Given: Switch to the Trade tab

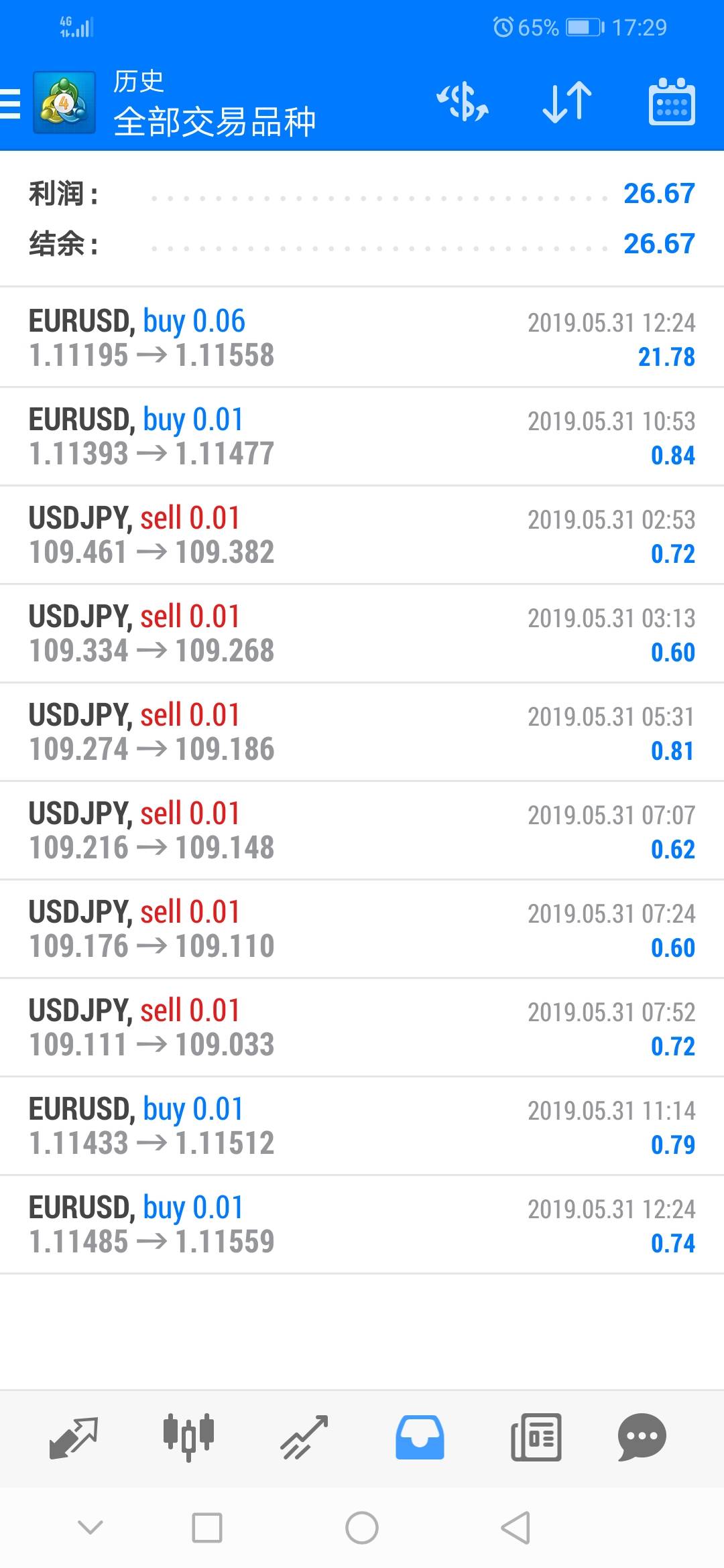Looking at the screenshot, I should (304, 1437).
